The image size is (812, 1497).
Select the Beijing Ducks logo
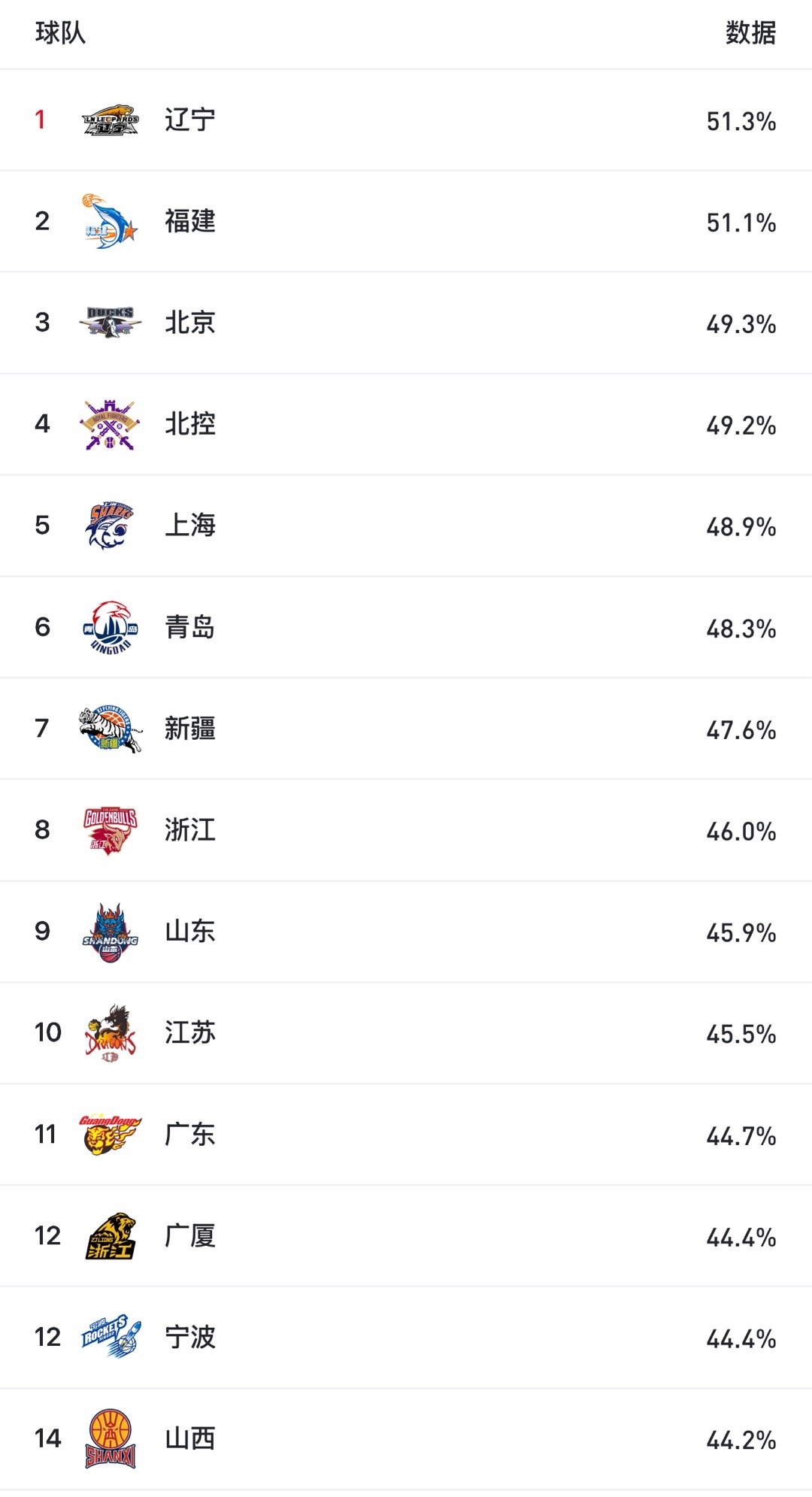coord(111,323)
